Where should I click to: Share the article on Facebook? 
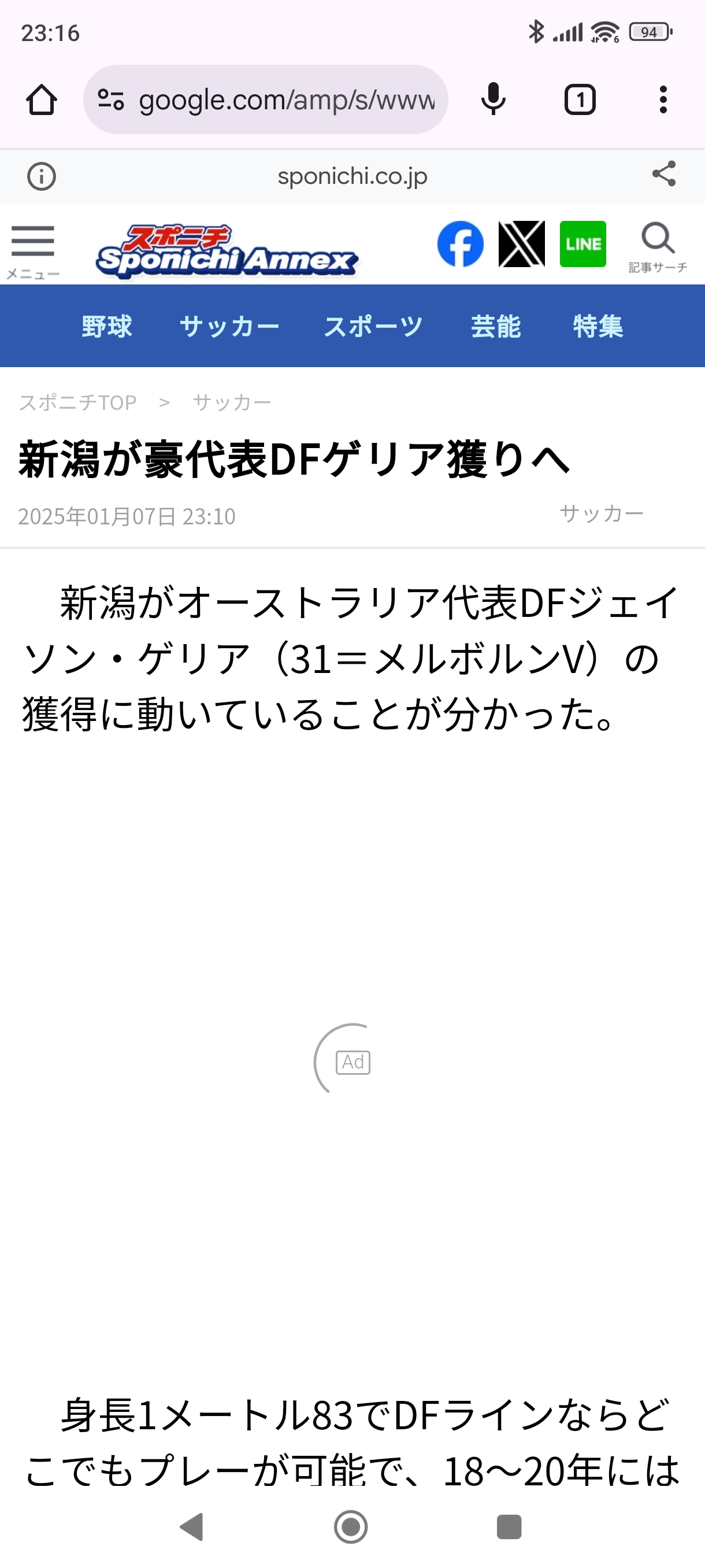click(461, 244)
